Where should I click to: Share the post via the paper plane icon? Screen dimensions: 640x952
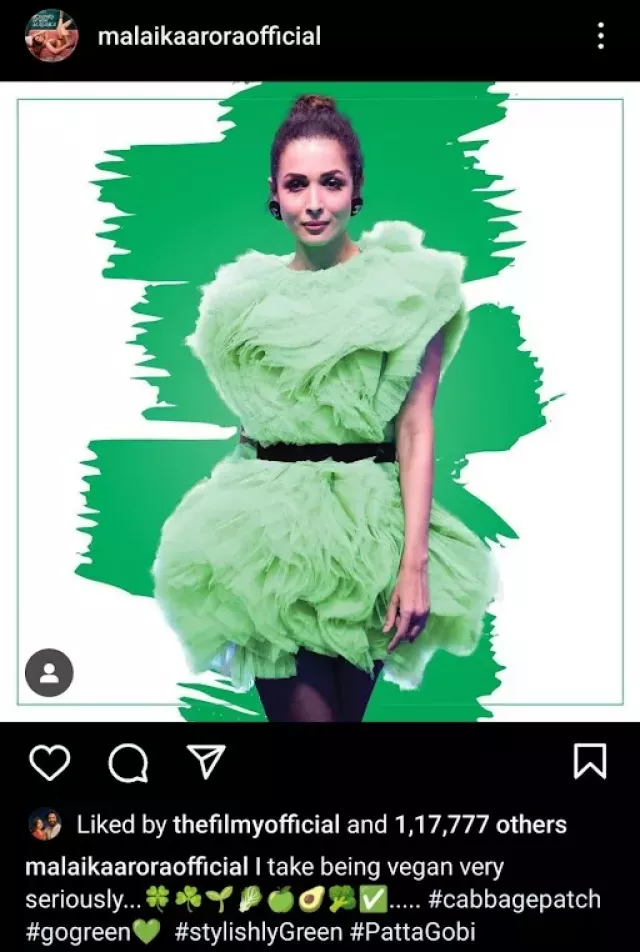point(206,762)
